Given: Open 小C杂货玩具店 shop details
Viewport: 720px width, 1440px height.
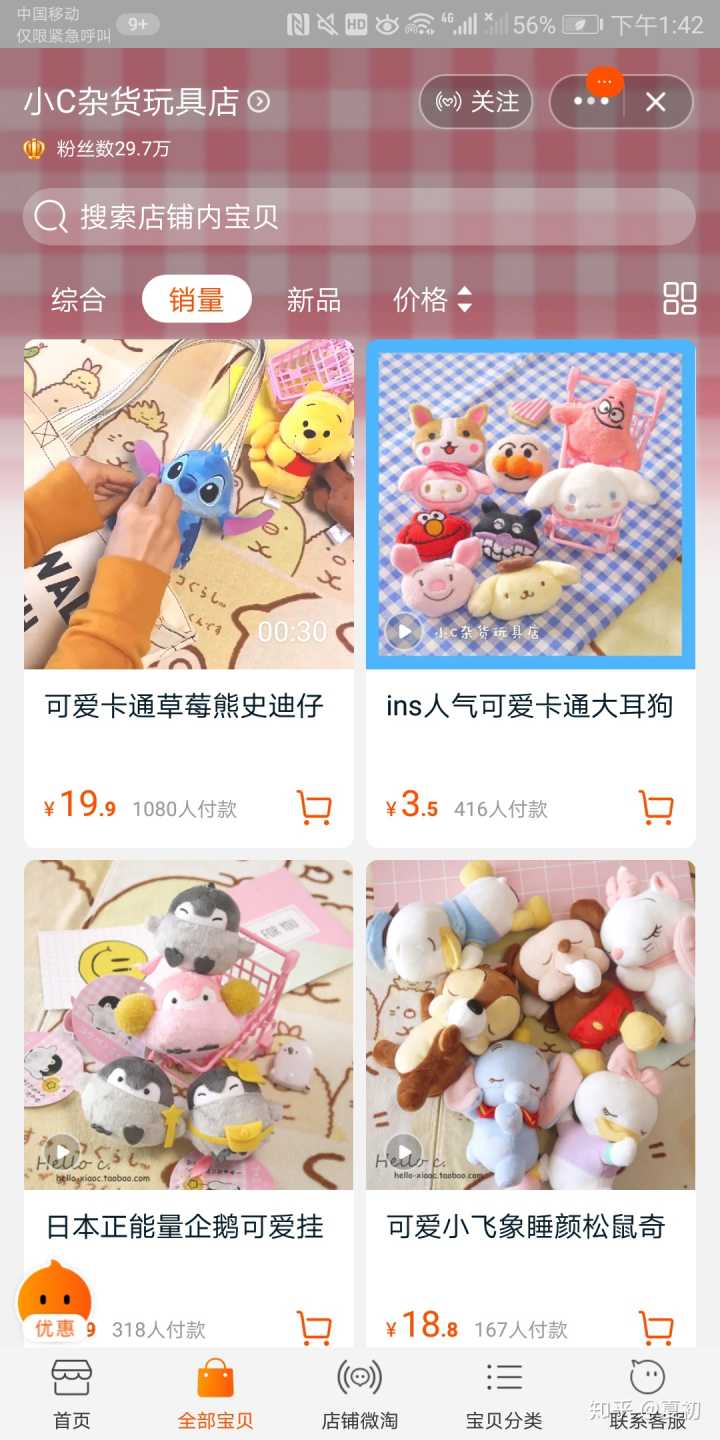Looking at the screenshot, I should click(146, 102).
